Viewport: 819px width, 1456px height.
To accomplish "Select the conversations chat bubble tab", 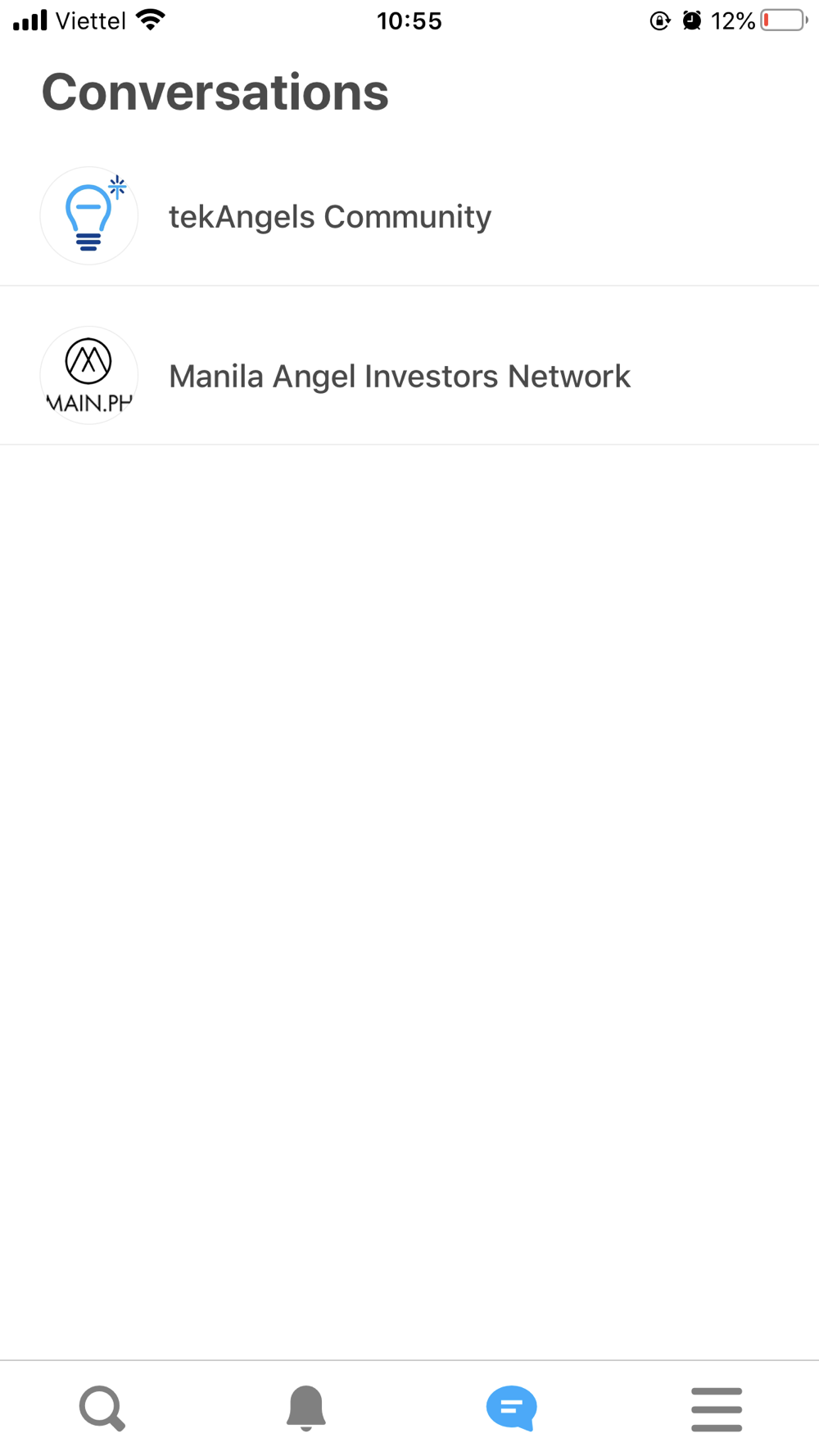I will (512, 1409).
